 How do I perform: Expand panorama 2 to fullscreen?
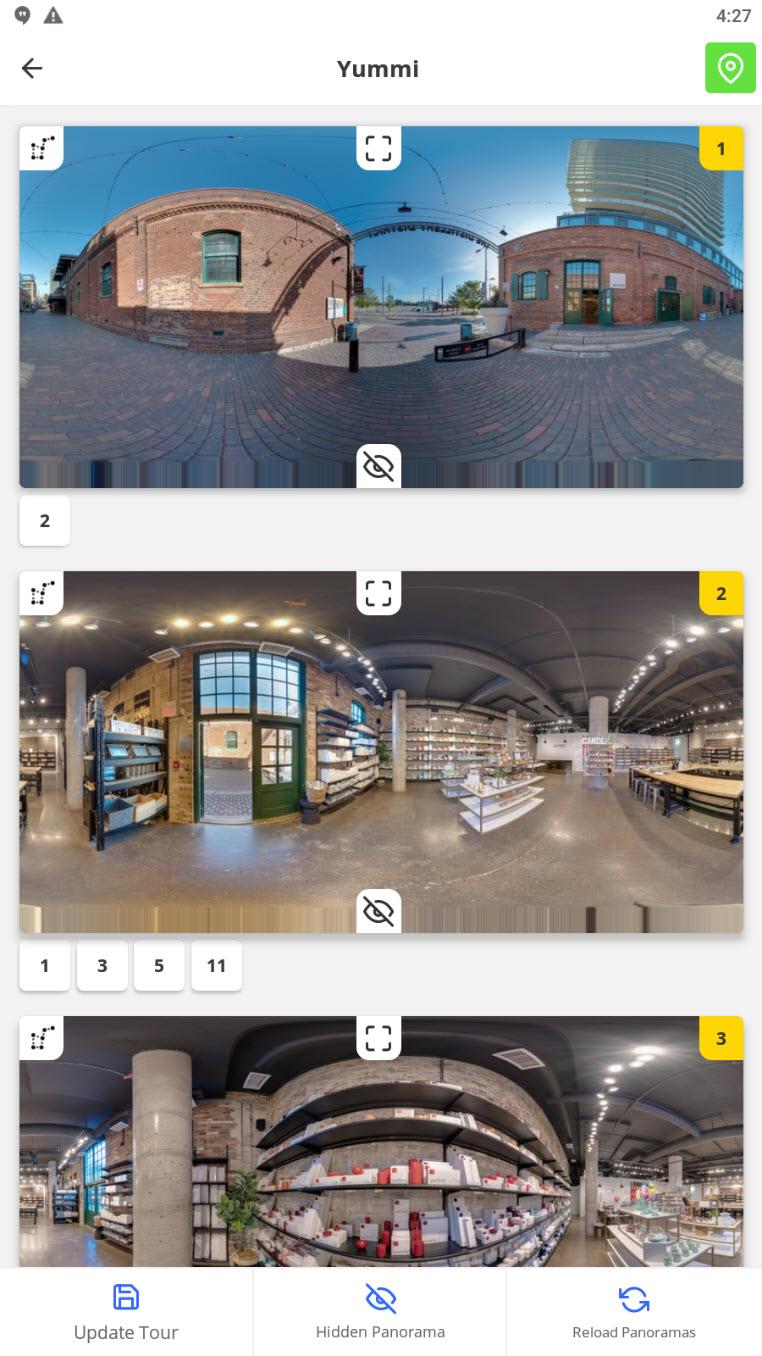coord(379,593)
